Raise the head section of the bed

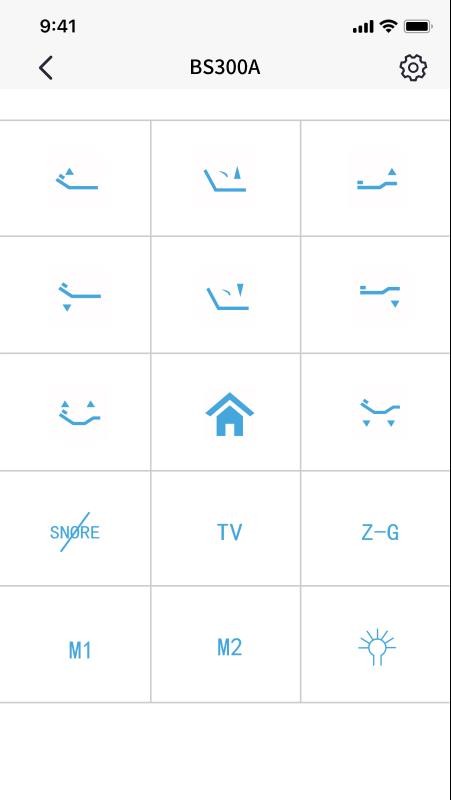(x=77, y=179)
